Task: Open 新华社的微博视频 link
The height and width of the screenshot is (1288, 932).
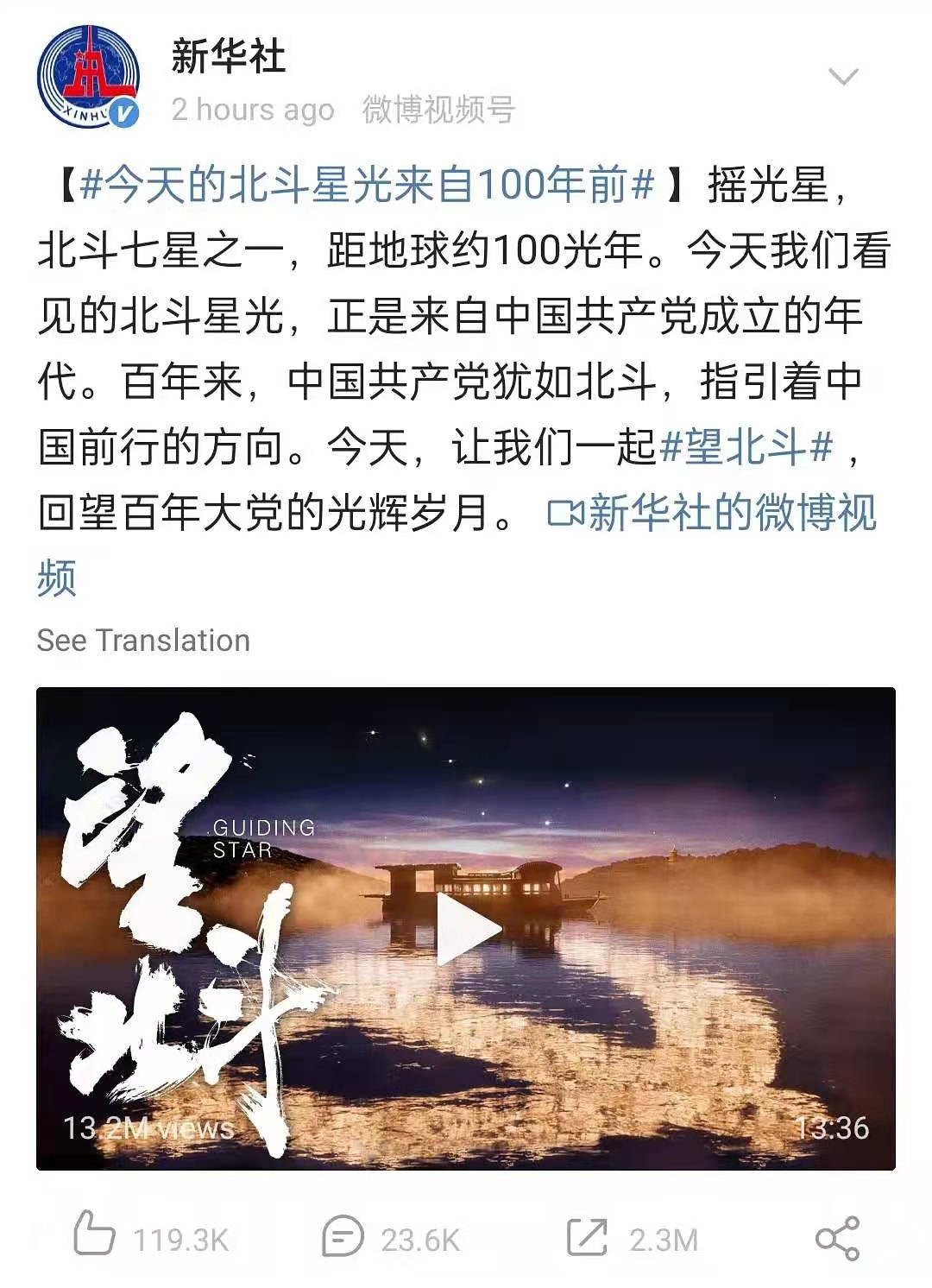Action: 712,515
